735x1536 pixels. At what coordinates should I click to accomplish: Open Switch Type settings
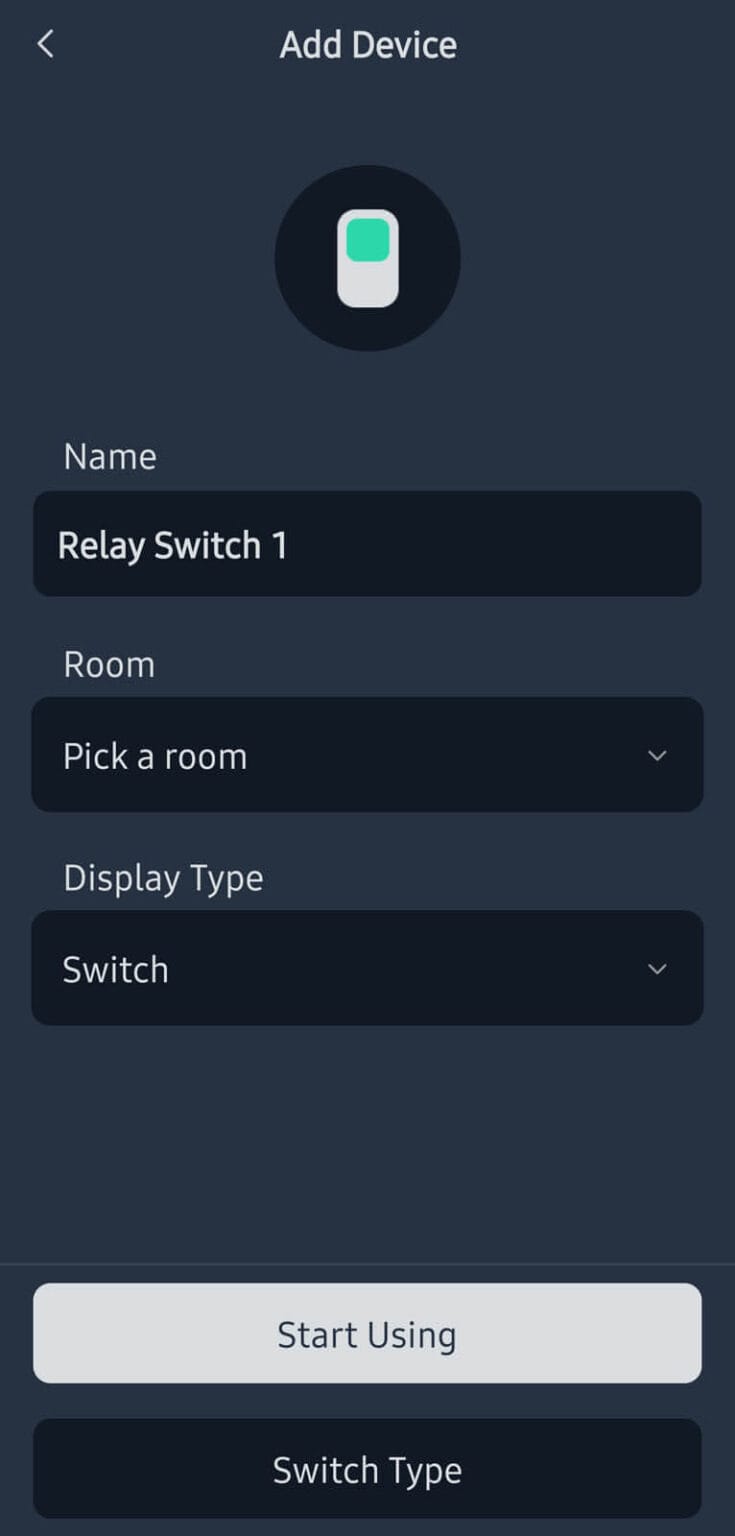pos(366,1469)
